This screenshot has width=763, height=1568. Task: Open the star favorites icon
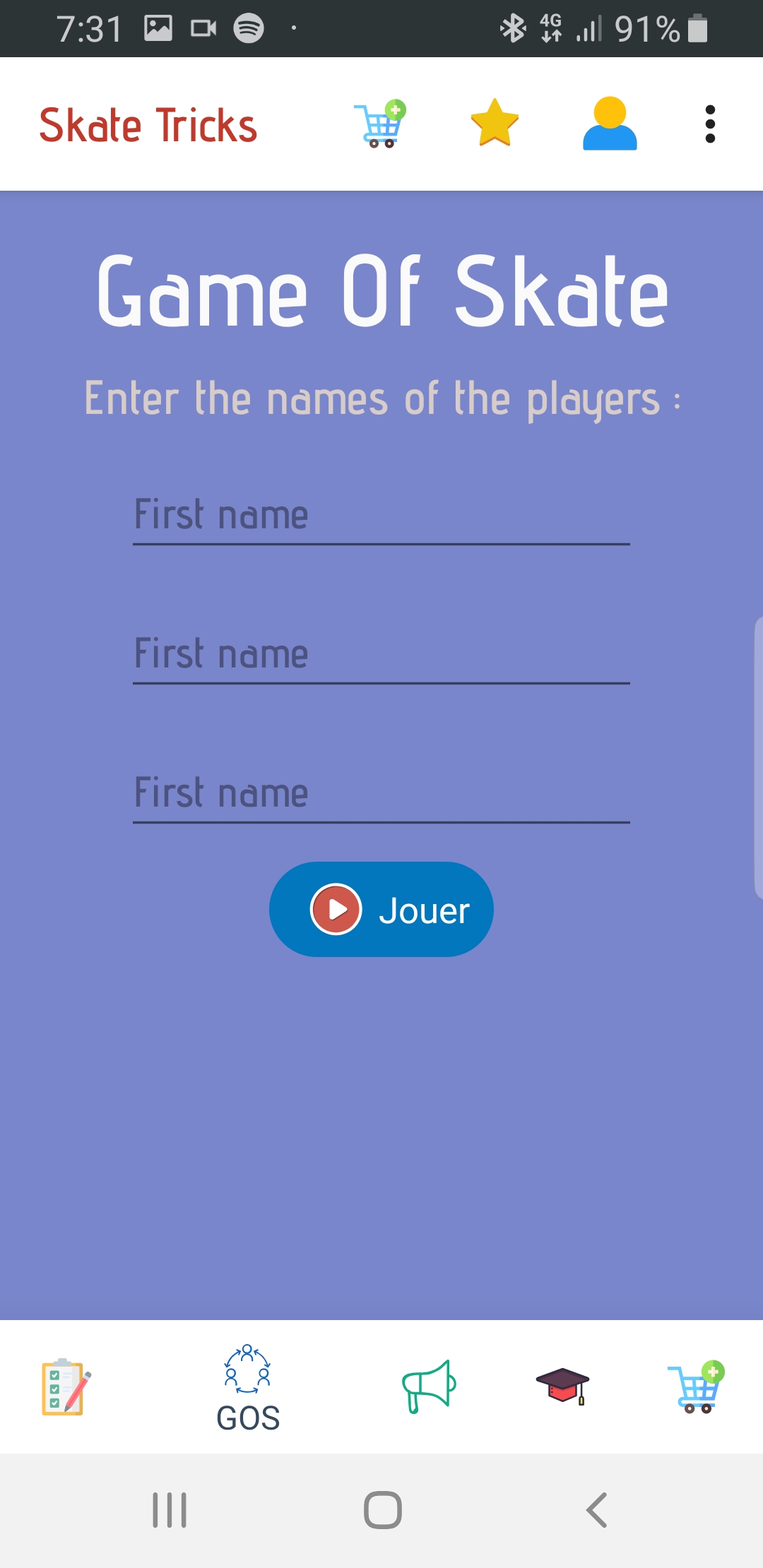coord(495,124)
